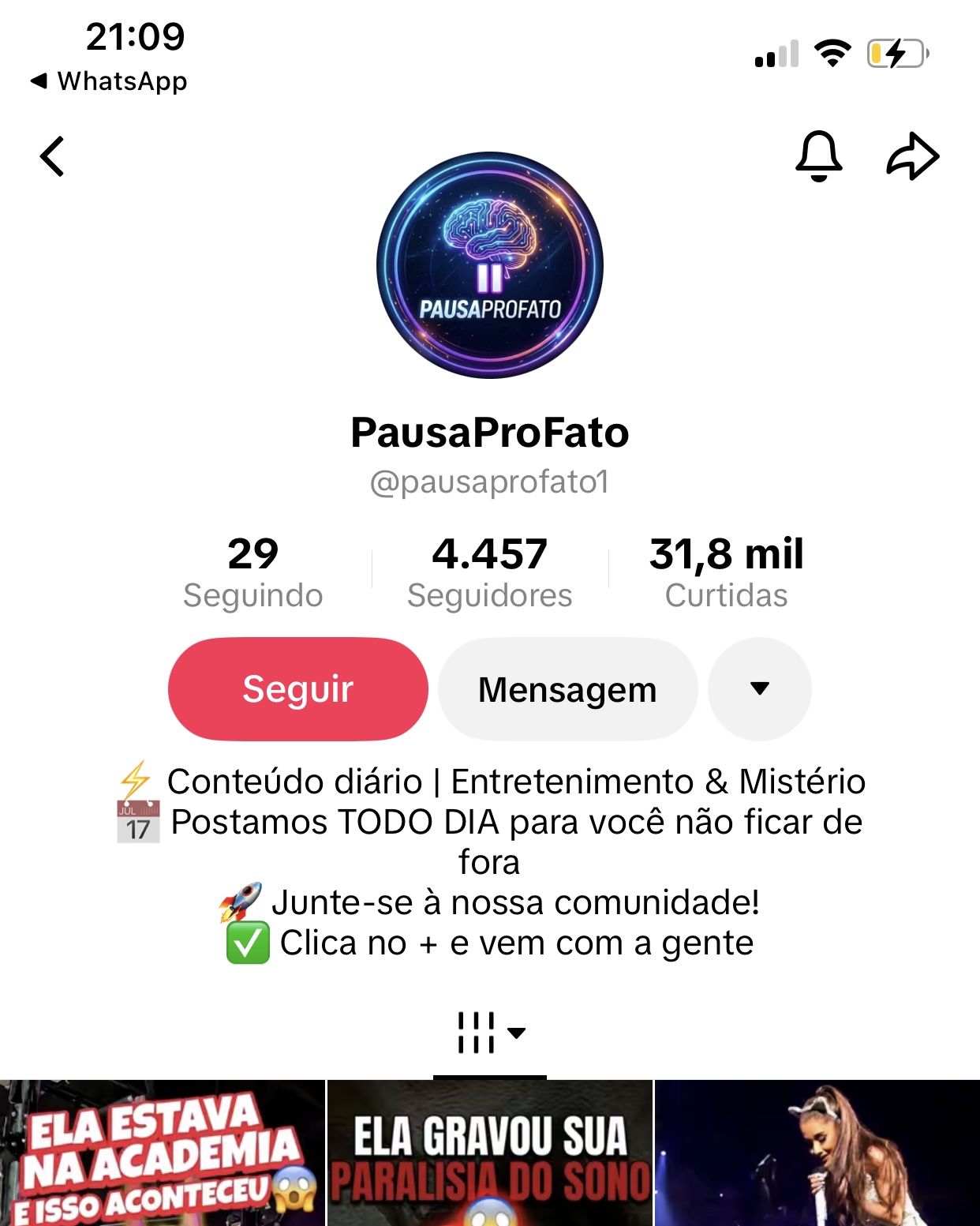Viewport: 980px width, 1226px height.
Task: Follow the account via Seguir button
Action: click(297, 688)
